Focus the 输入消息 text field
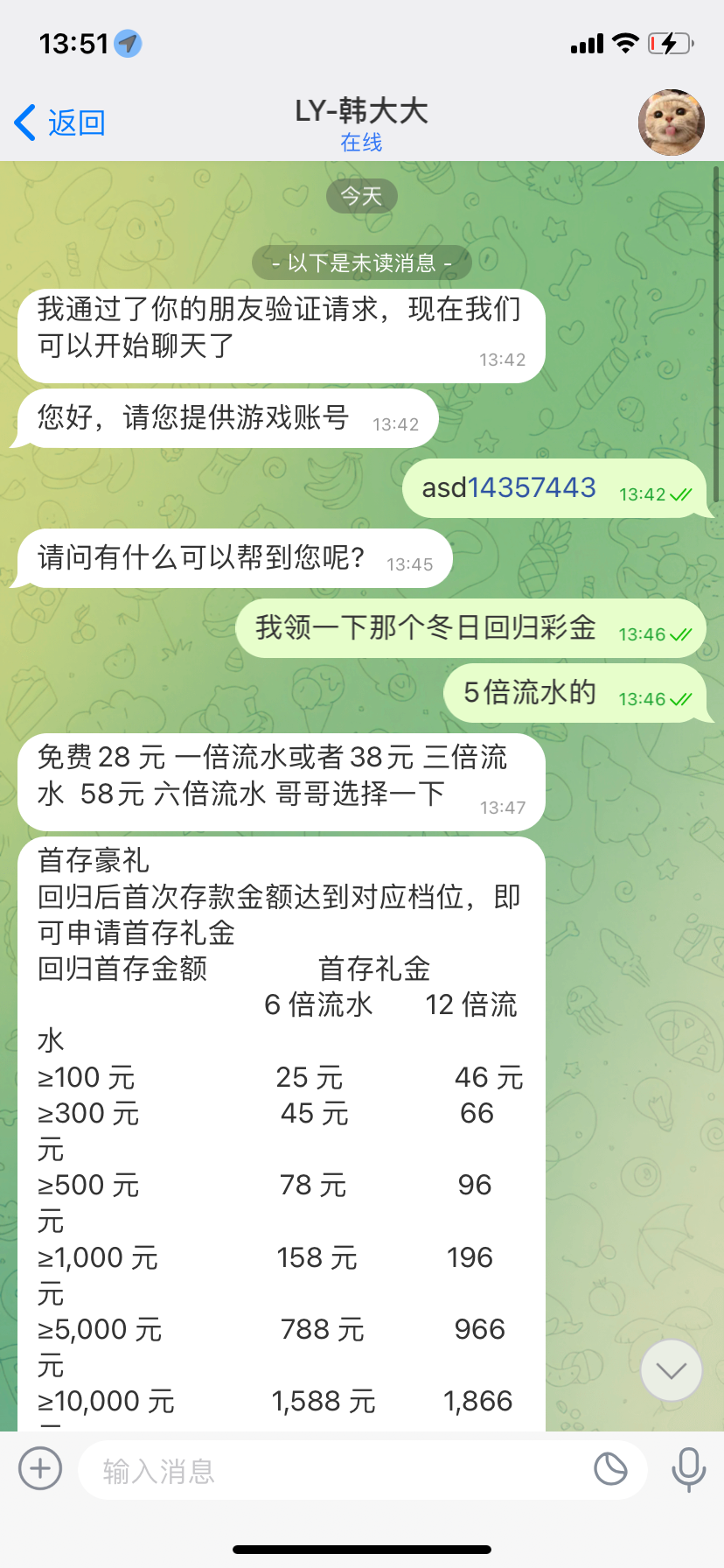The image size is (724, 1568). (x=332, y=1471)
